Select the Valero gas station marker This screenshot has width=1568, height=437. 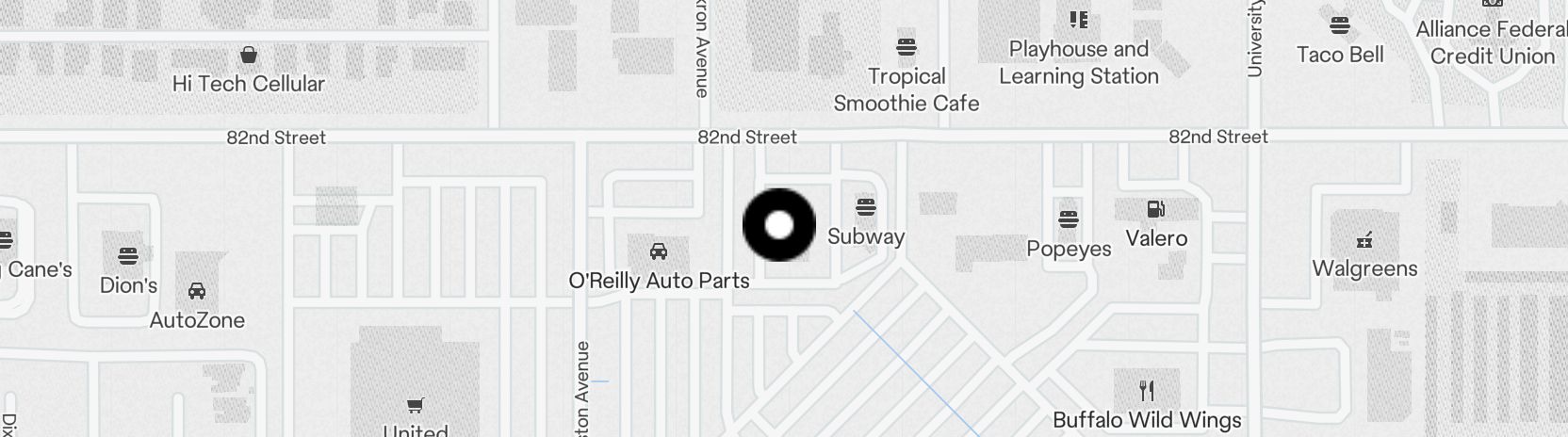point(1155,209)
